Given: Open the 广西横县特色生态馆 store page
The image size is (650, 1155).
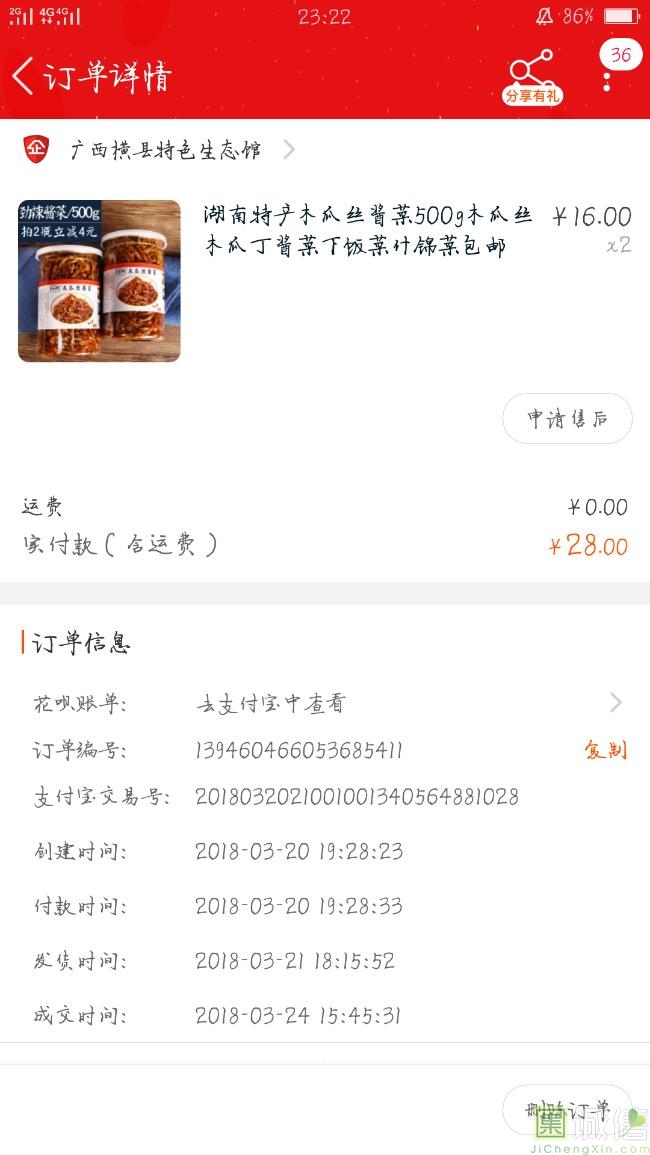Looking at the screenshot, I should coord(165,150).
